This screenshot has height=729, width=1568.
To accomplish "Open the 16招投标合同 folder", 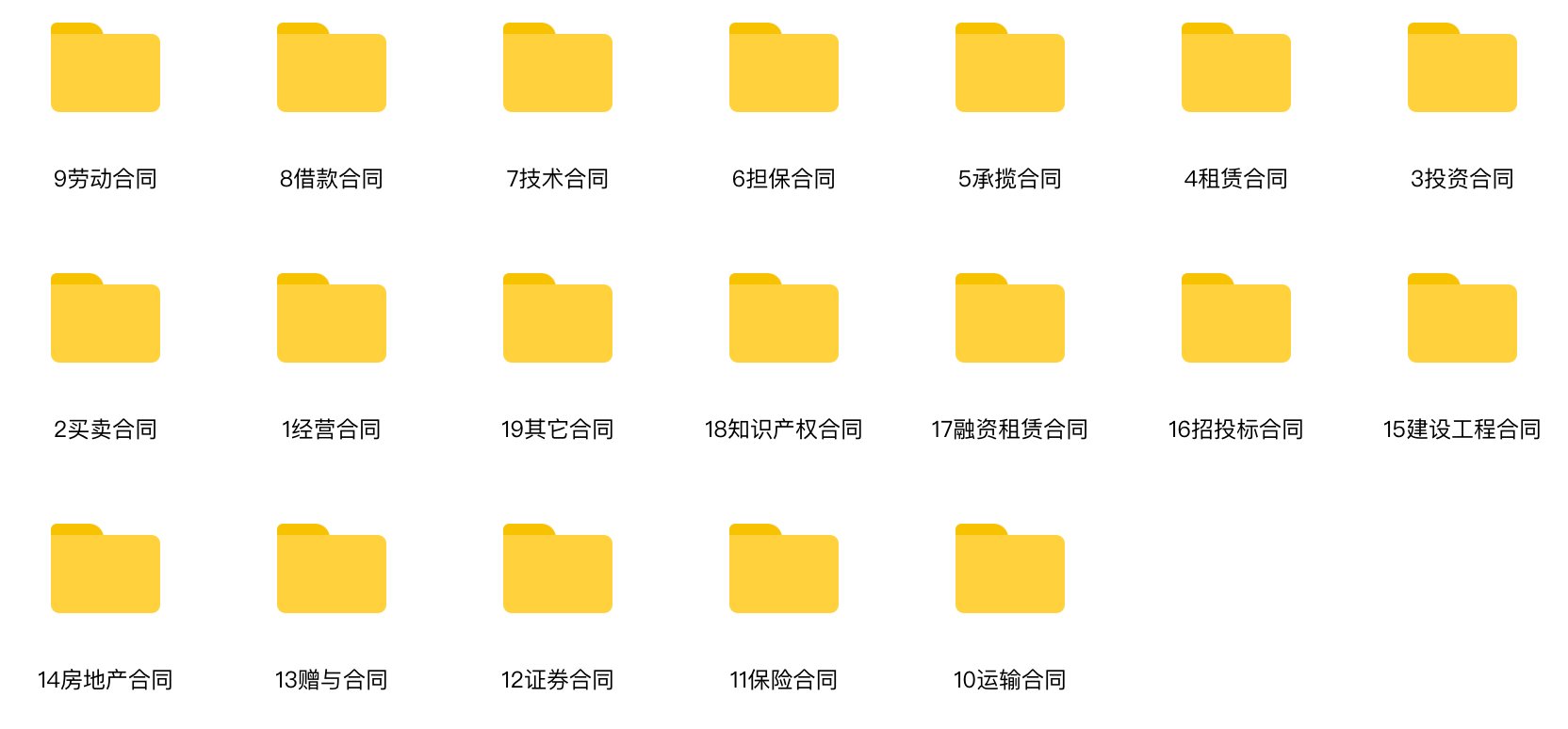I will click(x=1236, y=319).
